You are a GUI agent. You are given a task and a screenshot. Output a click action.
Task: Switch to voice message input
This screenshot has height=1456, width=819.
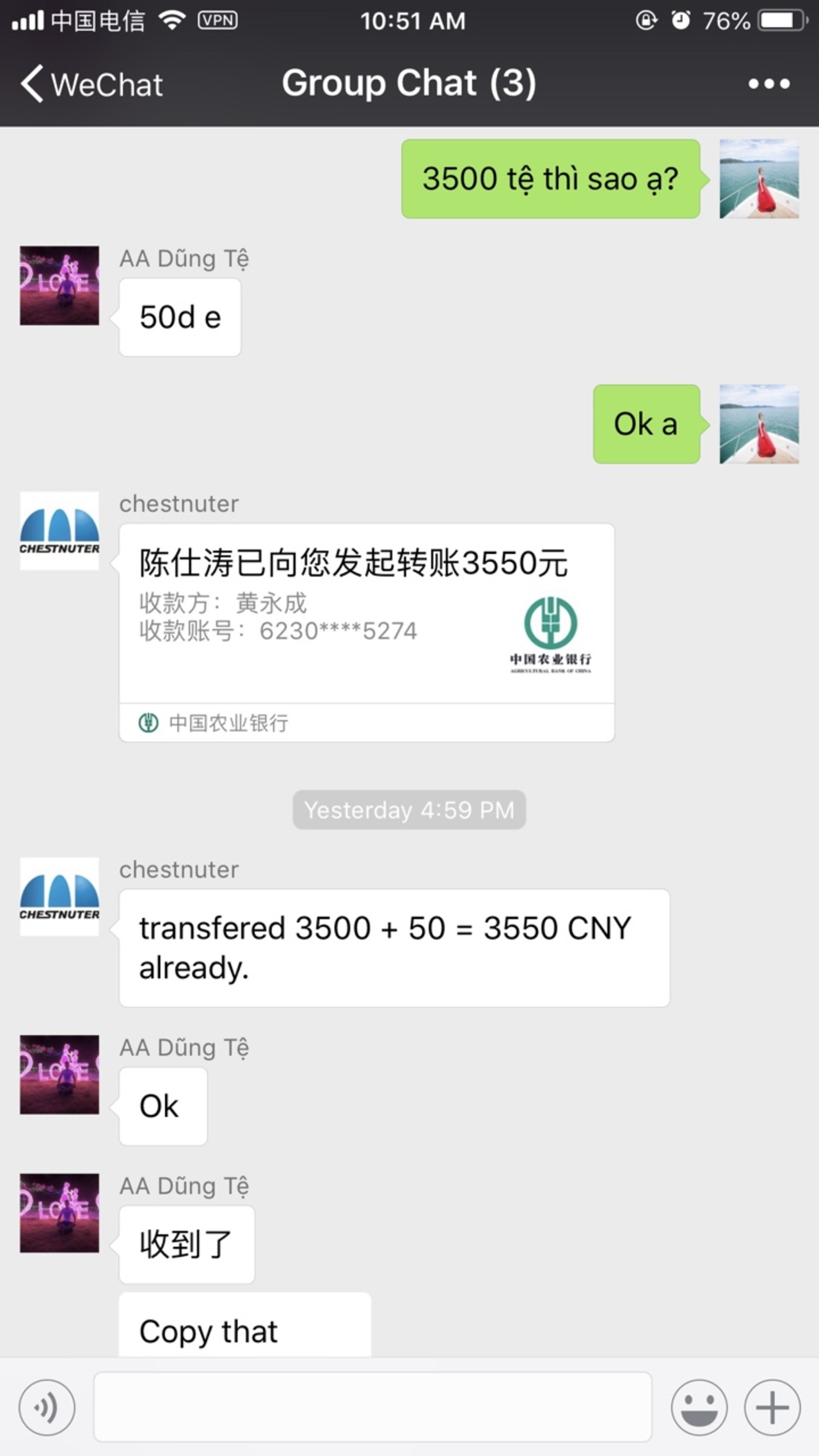tap(47, 1407)
